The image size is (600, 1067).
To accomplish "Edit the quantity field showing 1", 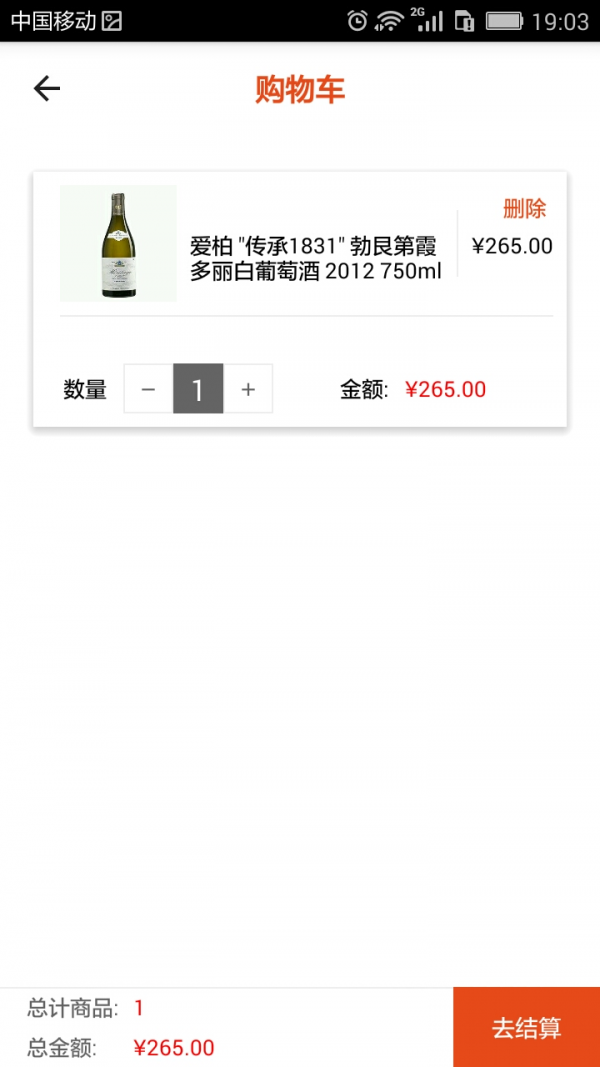I will pyautogui.click(x=198, y=389).
